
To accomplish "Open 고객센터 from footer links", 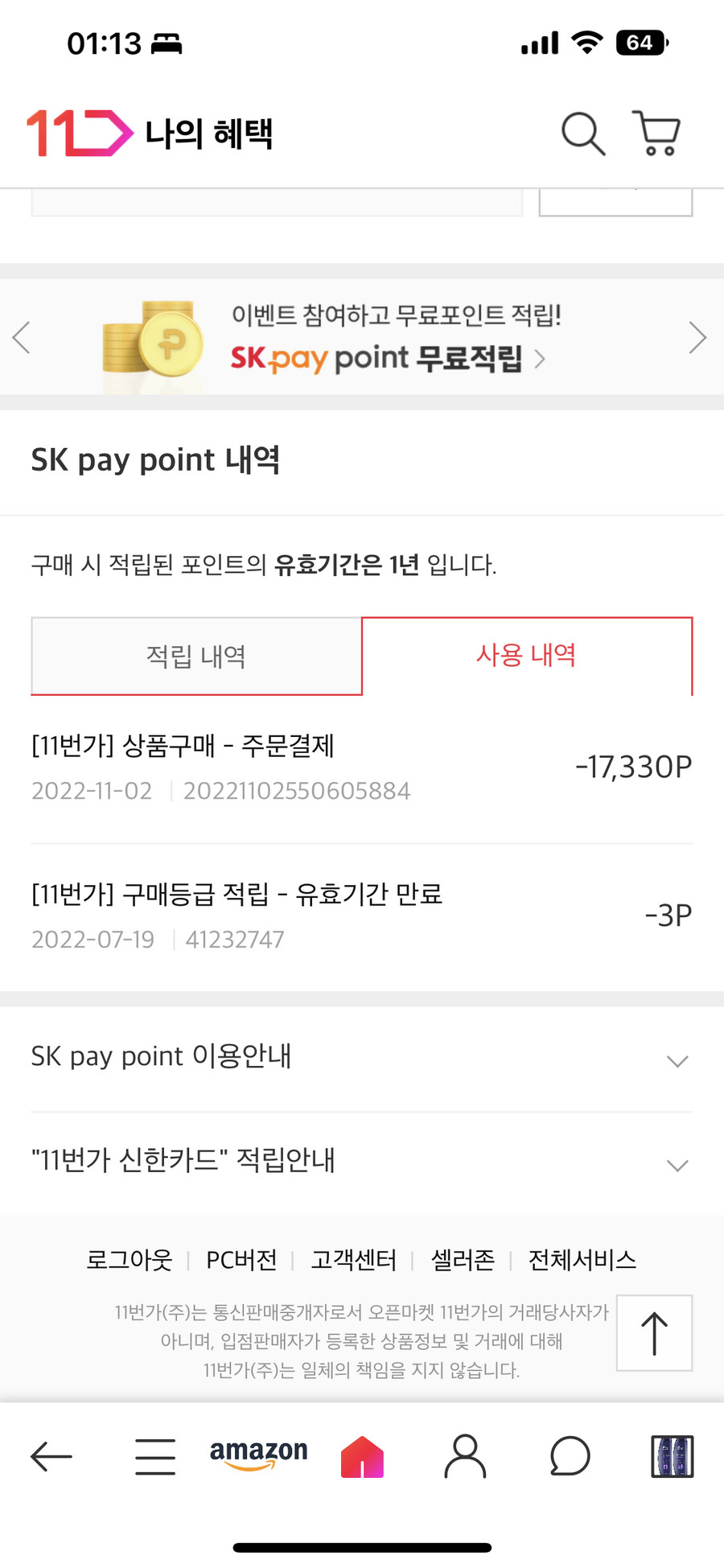I will (x=352, y=1260).
